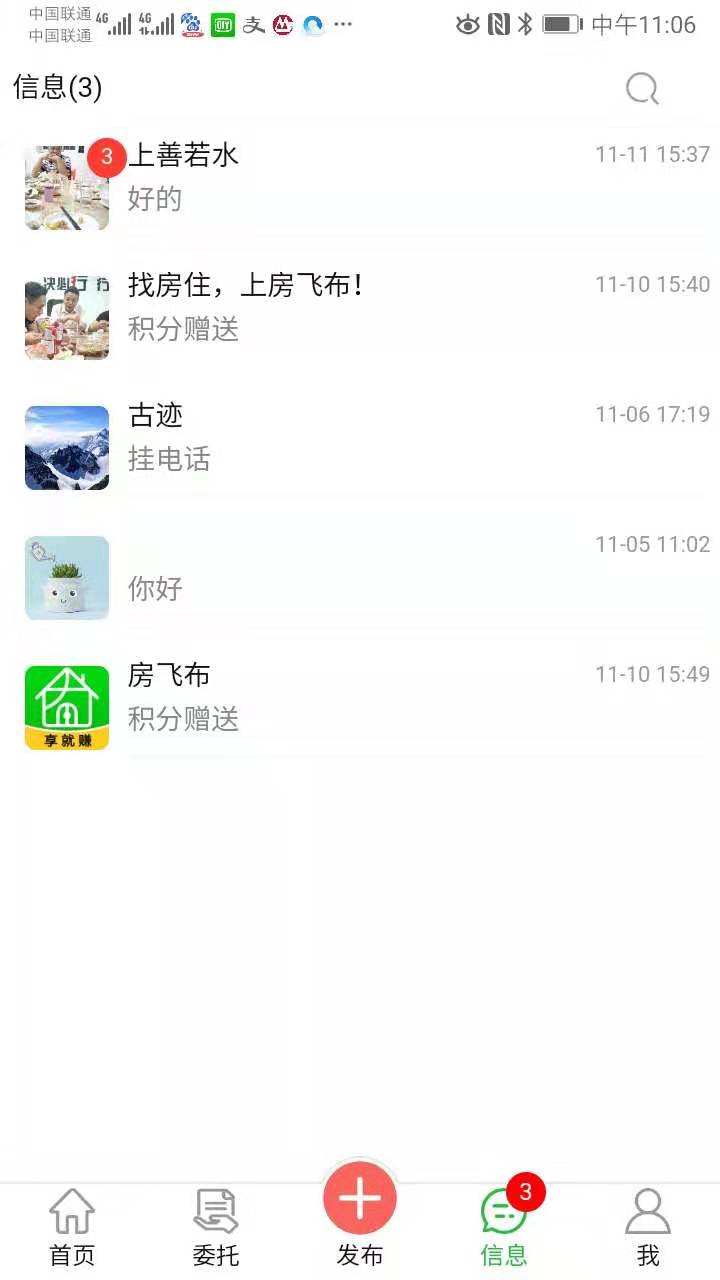Tap the 古迹 snowy mountain avatar

point(66,448)
